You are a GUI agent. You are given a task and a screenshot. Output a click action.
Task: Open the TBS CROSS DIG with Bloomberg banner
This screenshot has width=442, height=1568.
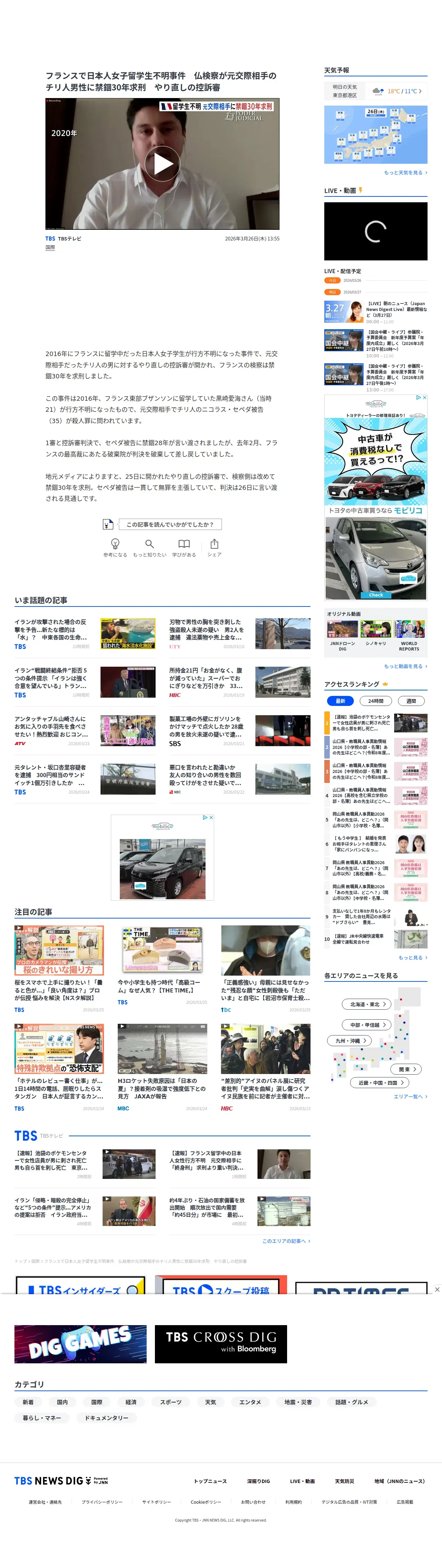(x=220, y=1344)
